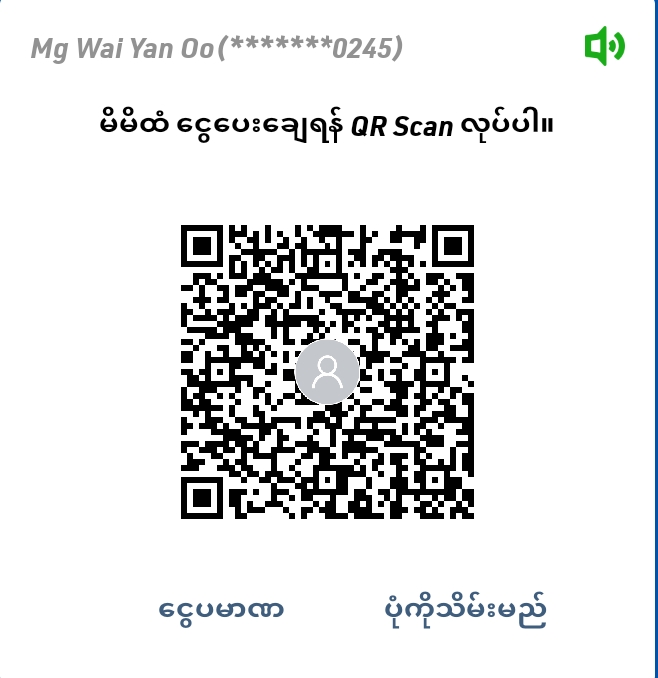Tap the ငွေပမာဏ amount button
Viewport: 658px width, 678px height.
coord(221,609)
